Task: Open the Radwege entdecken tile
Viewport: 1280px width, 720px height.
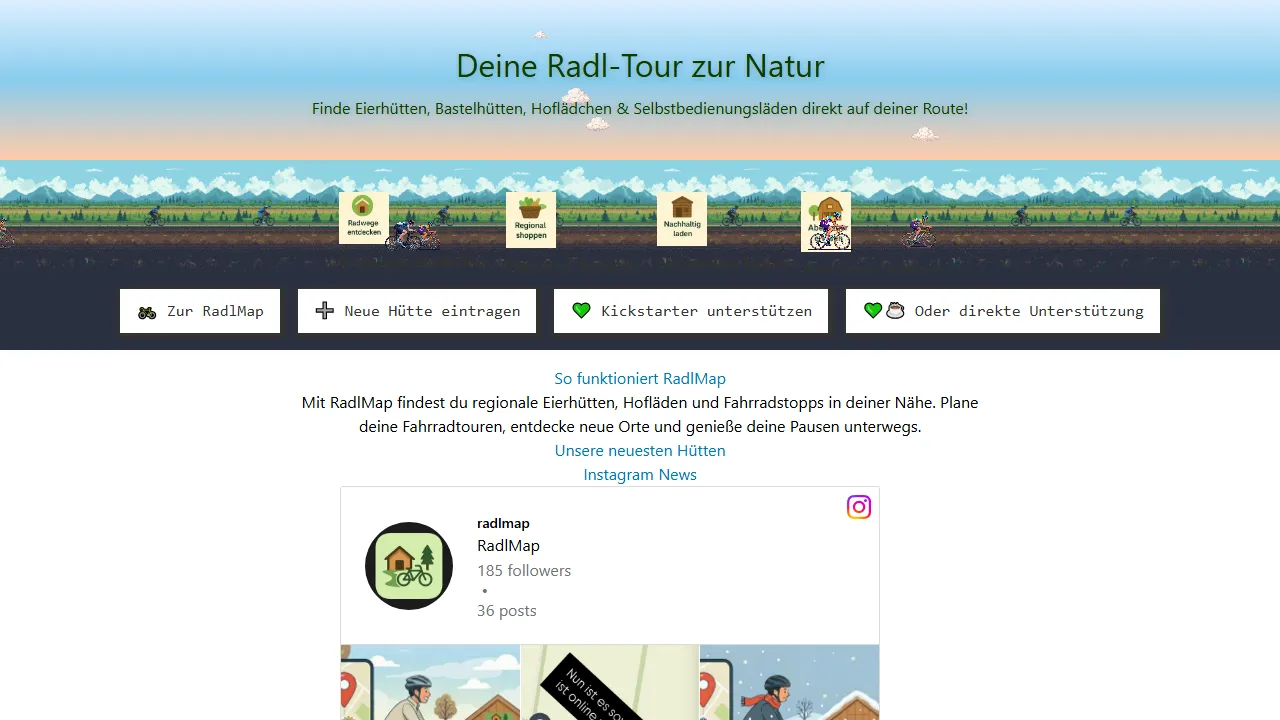Action: pyautogui.click(x=364, y=217)
